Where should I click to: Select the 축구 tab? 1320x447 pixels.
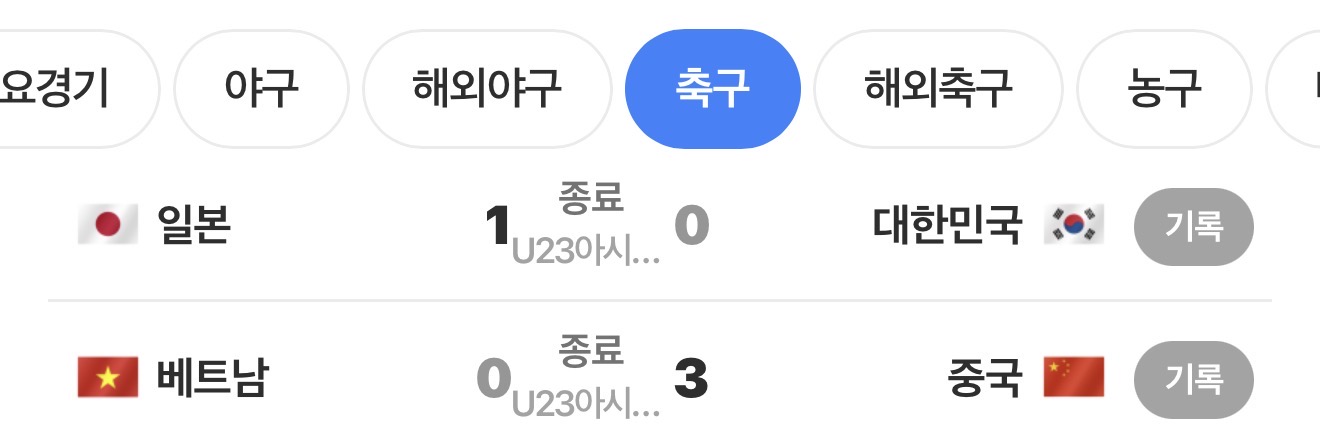[712, 89]
